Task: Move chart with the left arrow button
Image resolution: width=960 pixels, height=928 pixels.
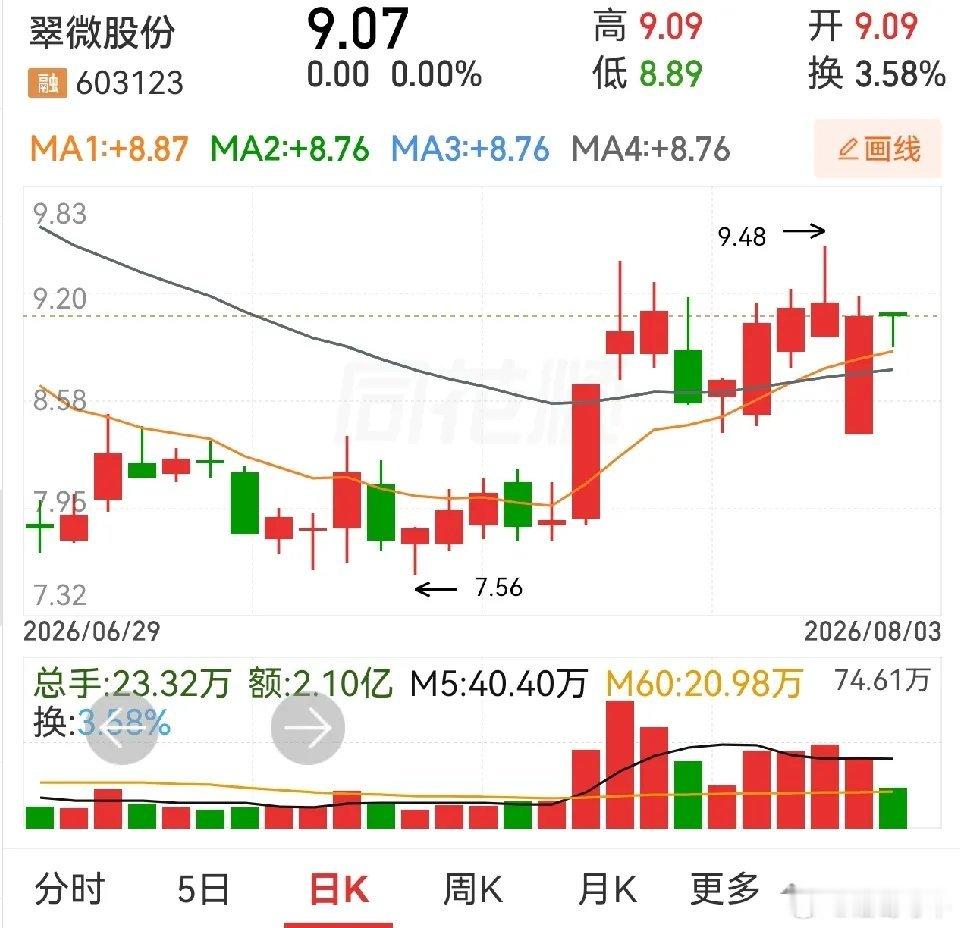Action: 122,728
